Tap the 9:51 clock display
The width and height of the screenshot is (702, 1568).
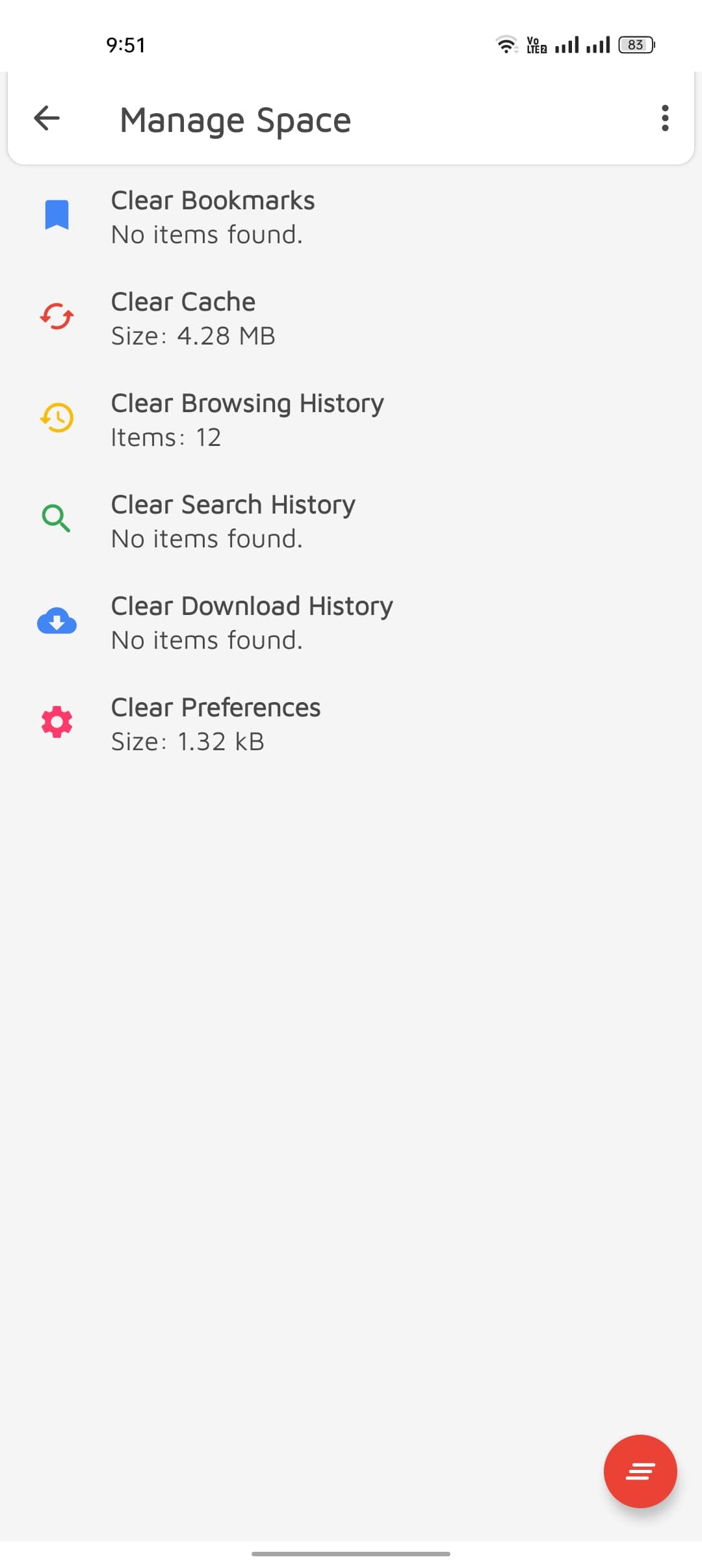click(x=126, y=44)
